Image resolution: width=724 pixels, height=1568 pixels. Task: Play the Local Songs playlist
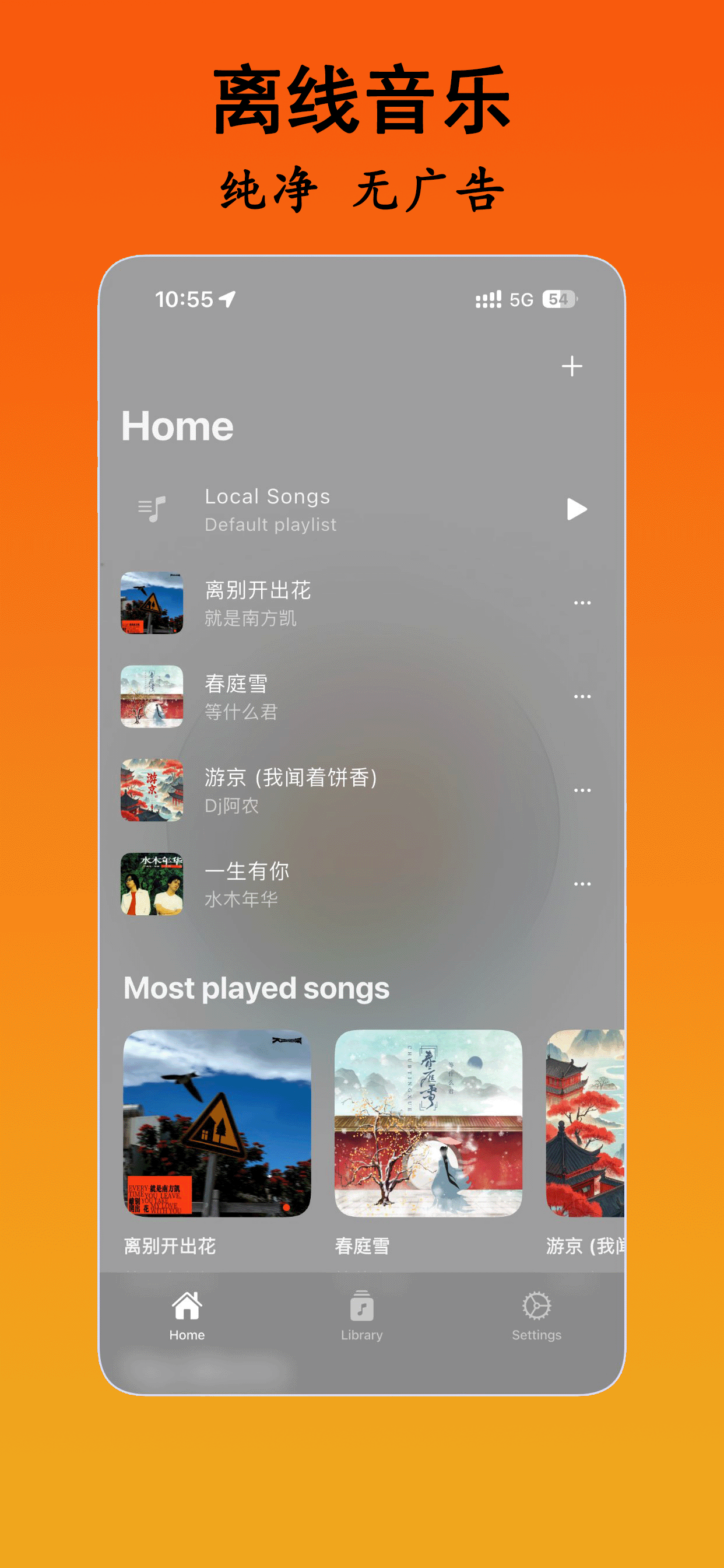[575, 510]
